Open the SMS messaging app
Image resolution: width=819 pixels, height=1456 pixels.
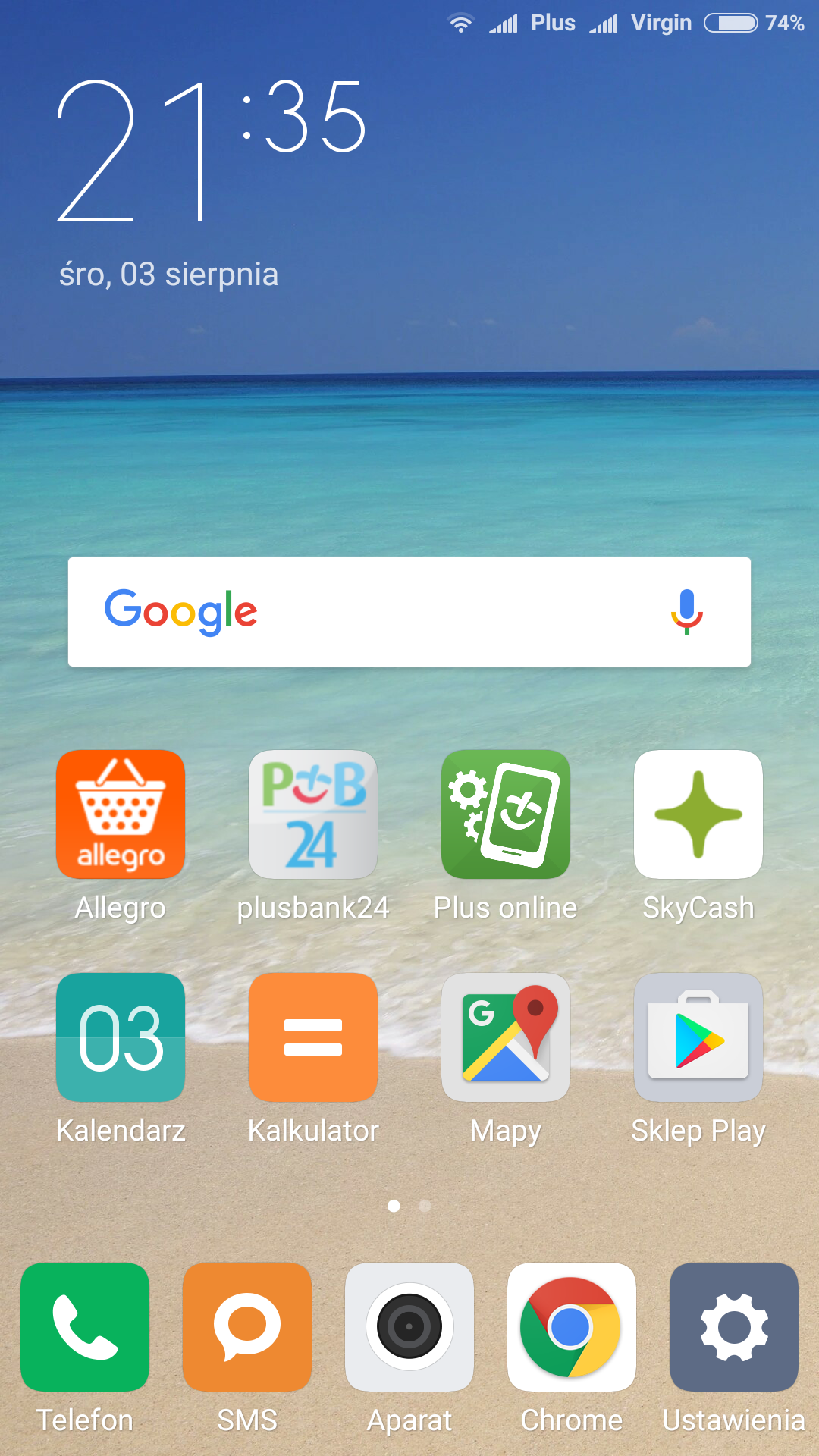[247, 1327]
